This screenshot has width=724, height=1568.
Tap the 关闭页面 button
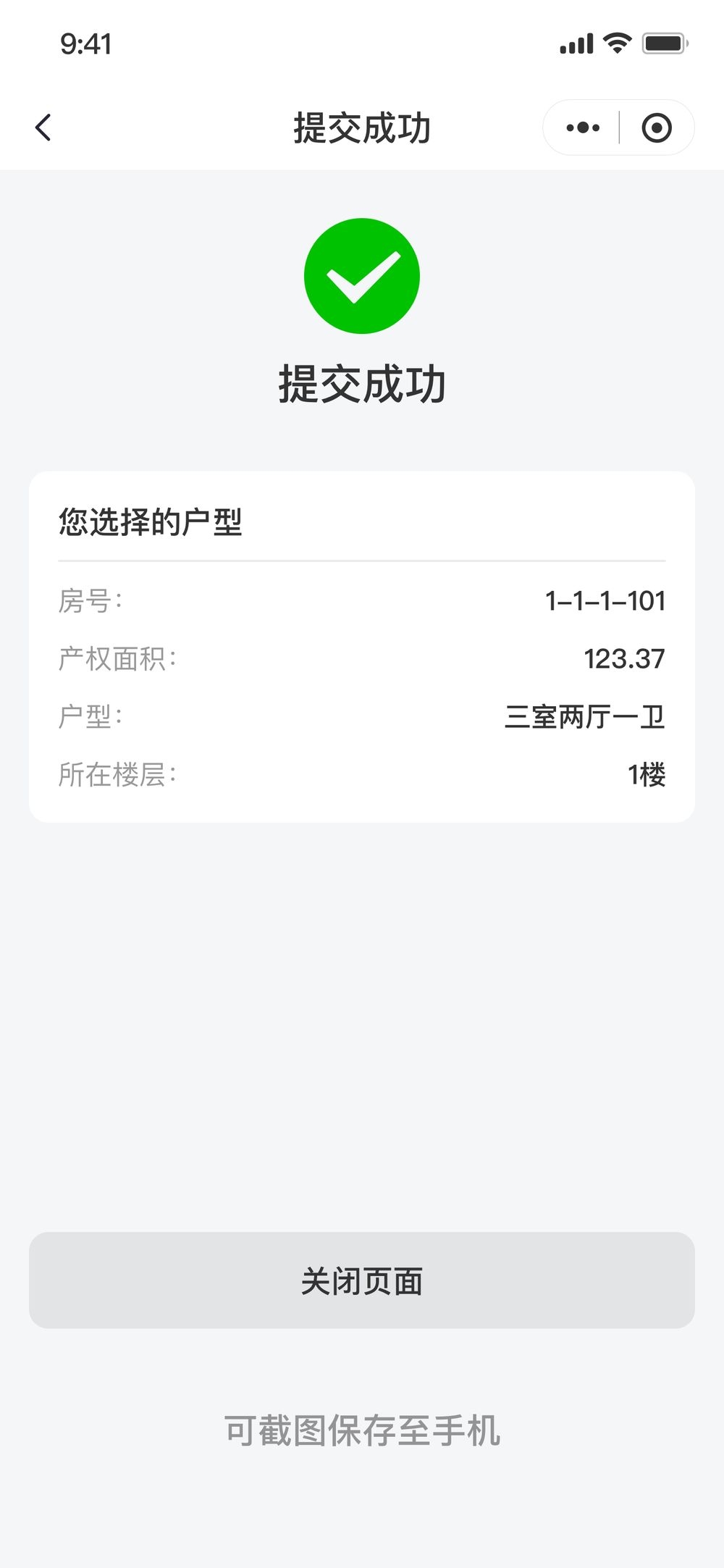pyautogui.click(x=362, y=1280)
